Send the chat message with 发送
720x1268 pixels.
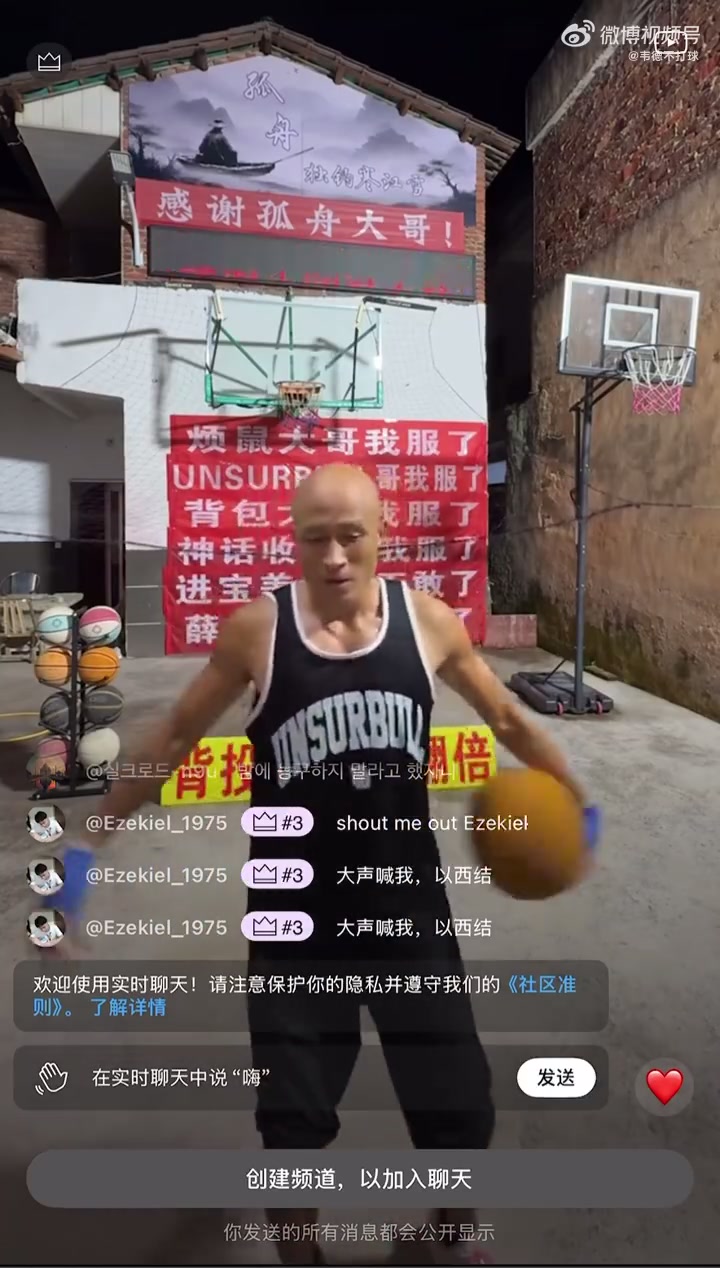[556, 1078]
